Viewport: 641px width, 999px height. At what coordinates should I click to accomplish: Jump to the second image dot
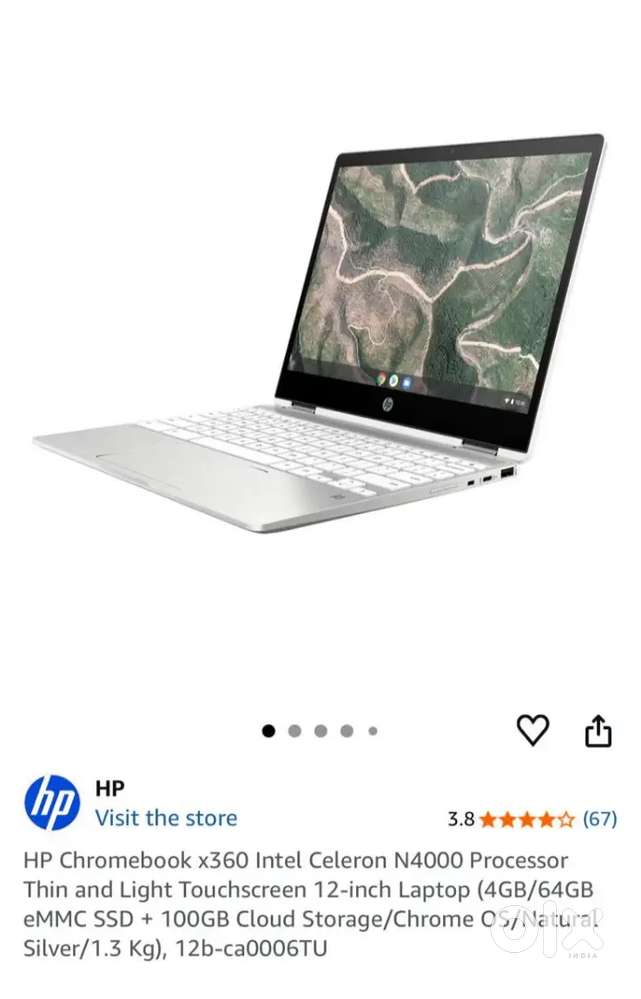294,731
